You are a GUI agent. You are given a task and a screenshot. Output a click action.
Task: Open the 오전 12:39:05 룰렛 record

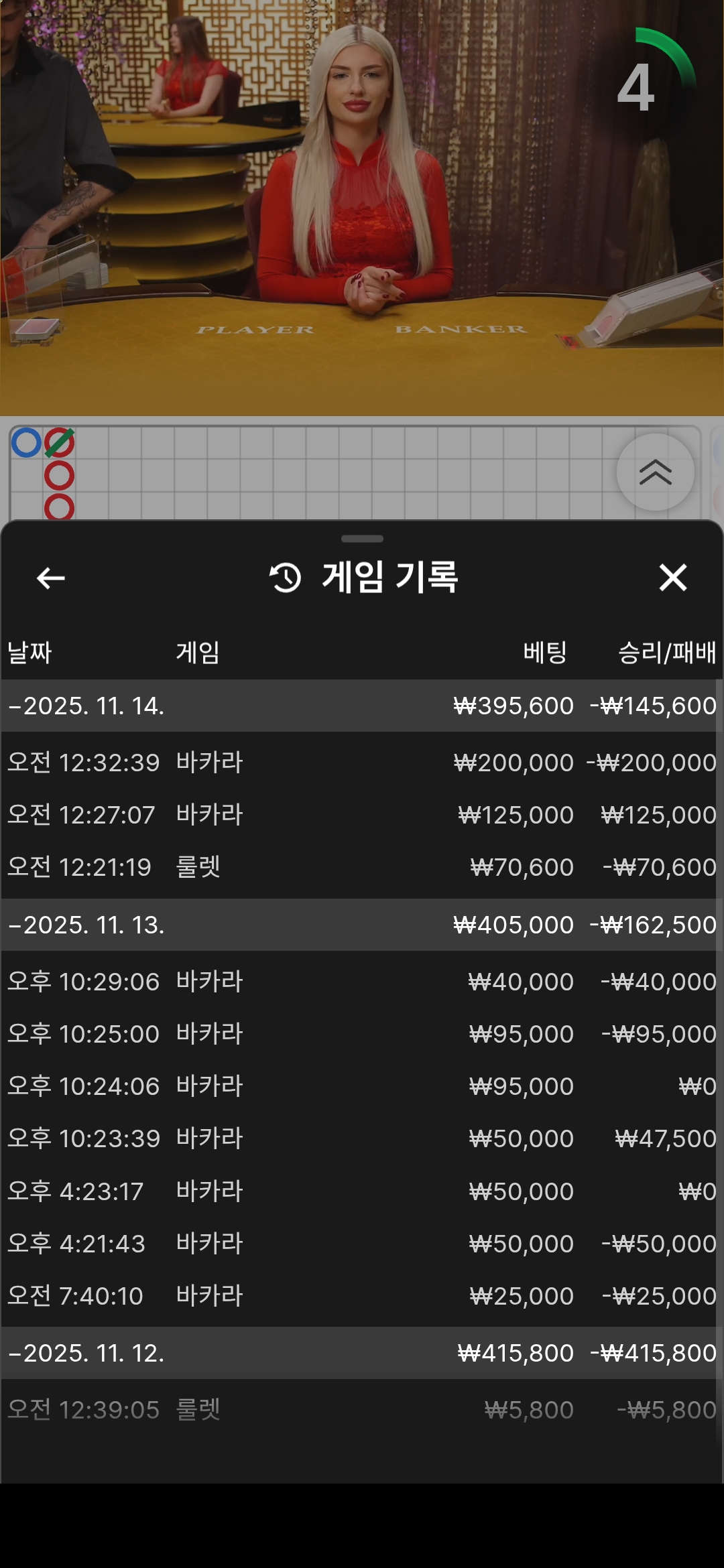tap(362, 1410)
